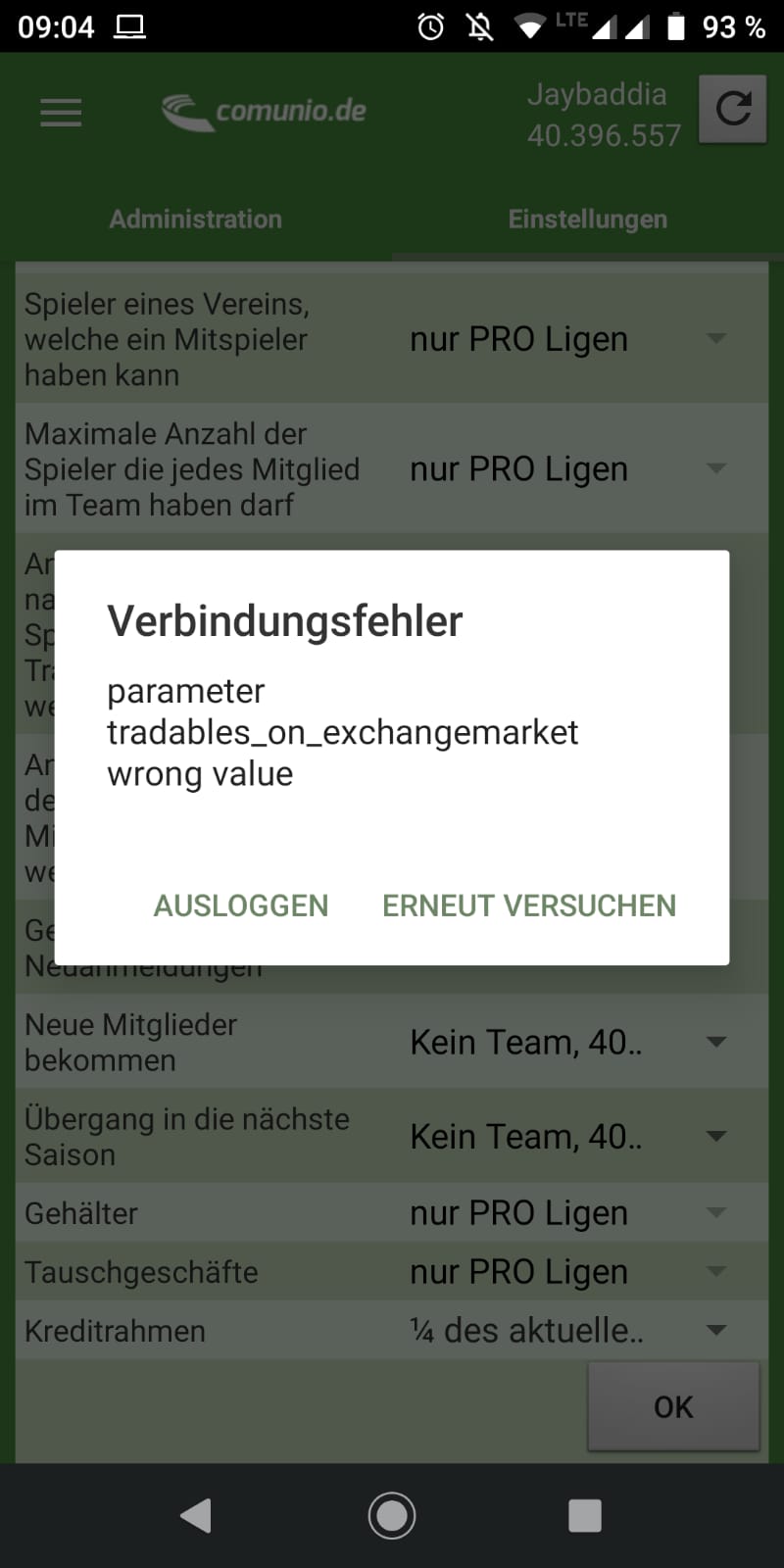
Task: Switch to the Einstellungen tab
Action: 588,220
